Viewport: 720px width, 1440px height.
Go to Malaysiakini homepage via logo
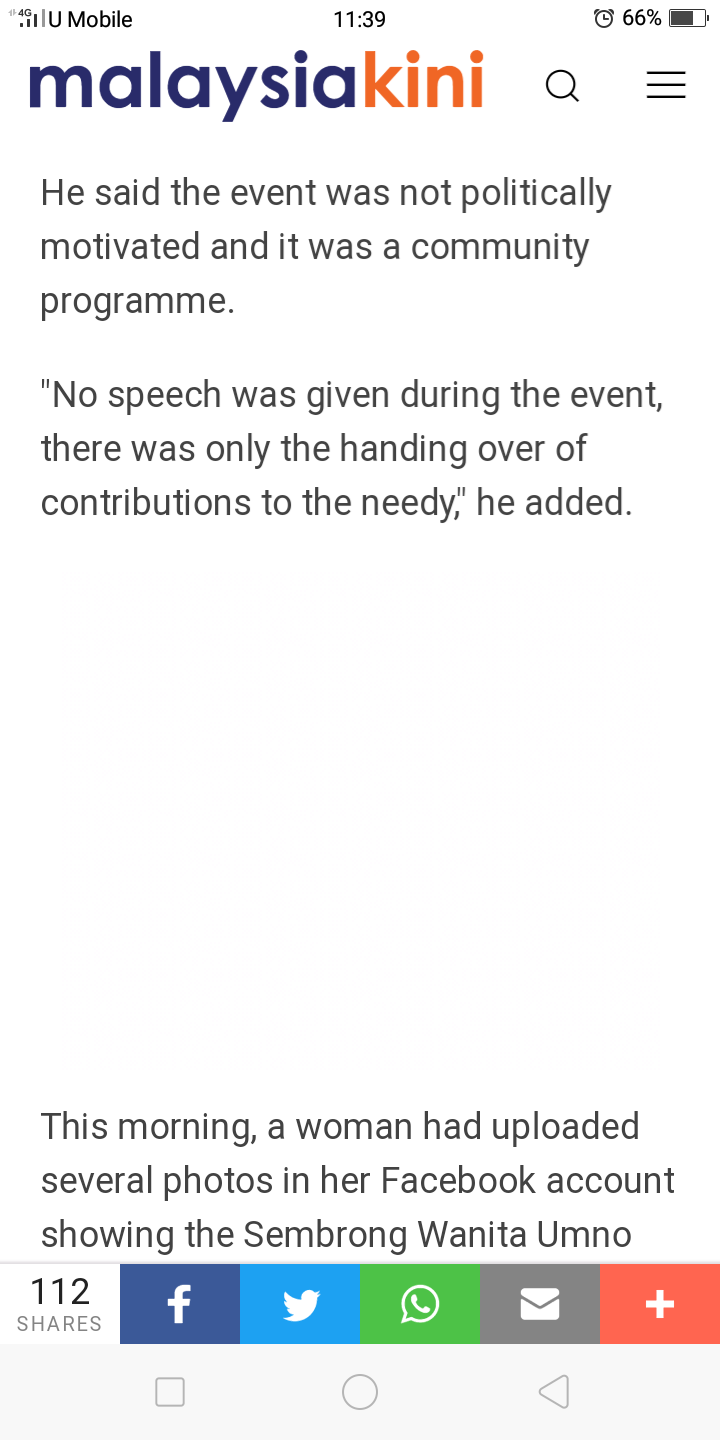pos(256,84)
